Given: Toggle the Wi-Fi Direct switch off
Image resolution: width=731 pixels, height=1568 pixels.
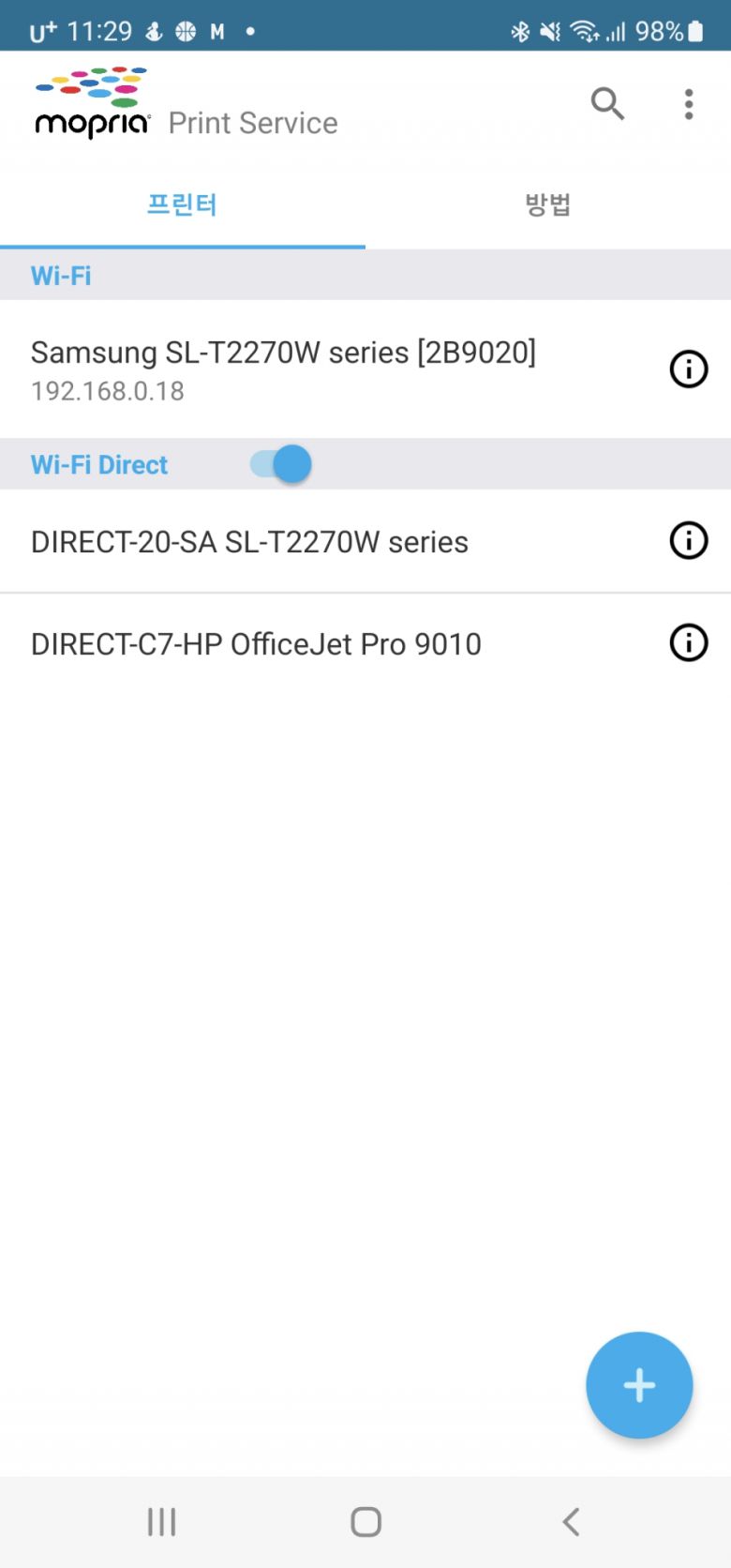Looking at the screenshot, I should pyautogui.click(x=281, y=464).
